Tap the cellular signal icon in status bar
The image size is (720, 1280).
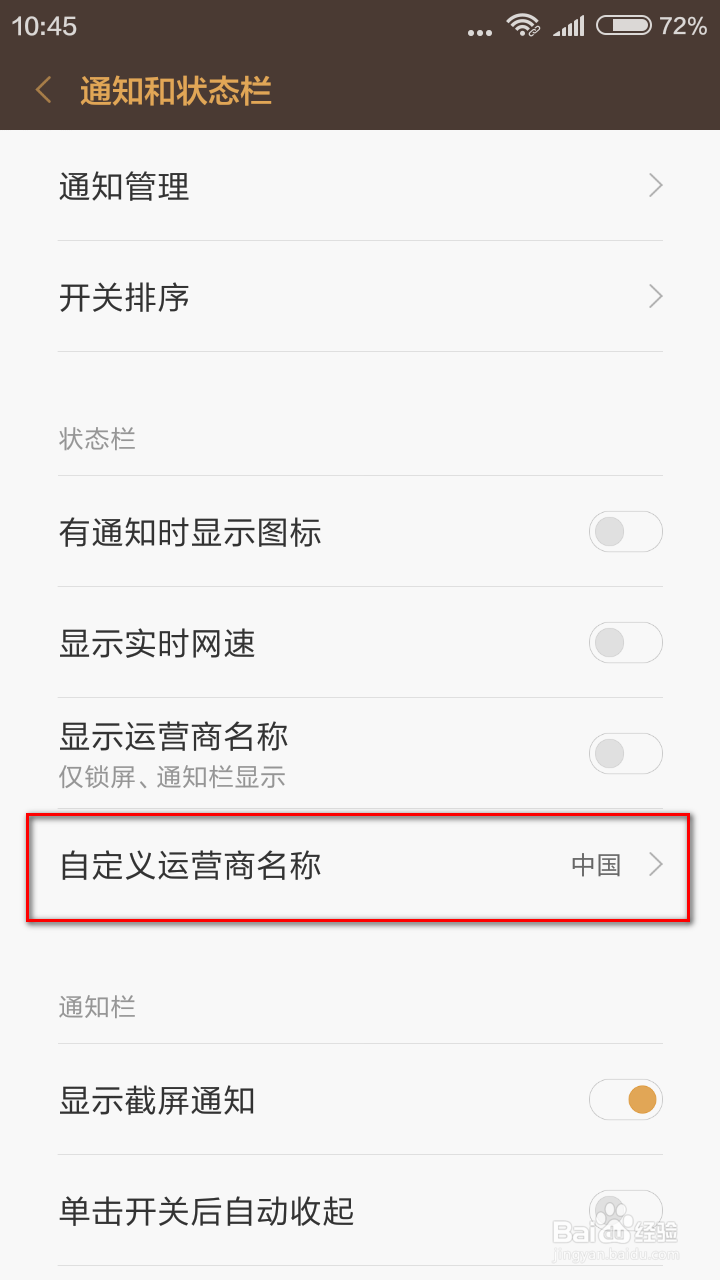(570, 27)
